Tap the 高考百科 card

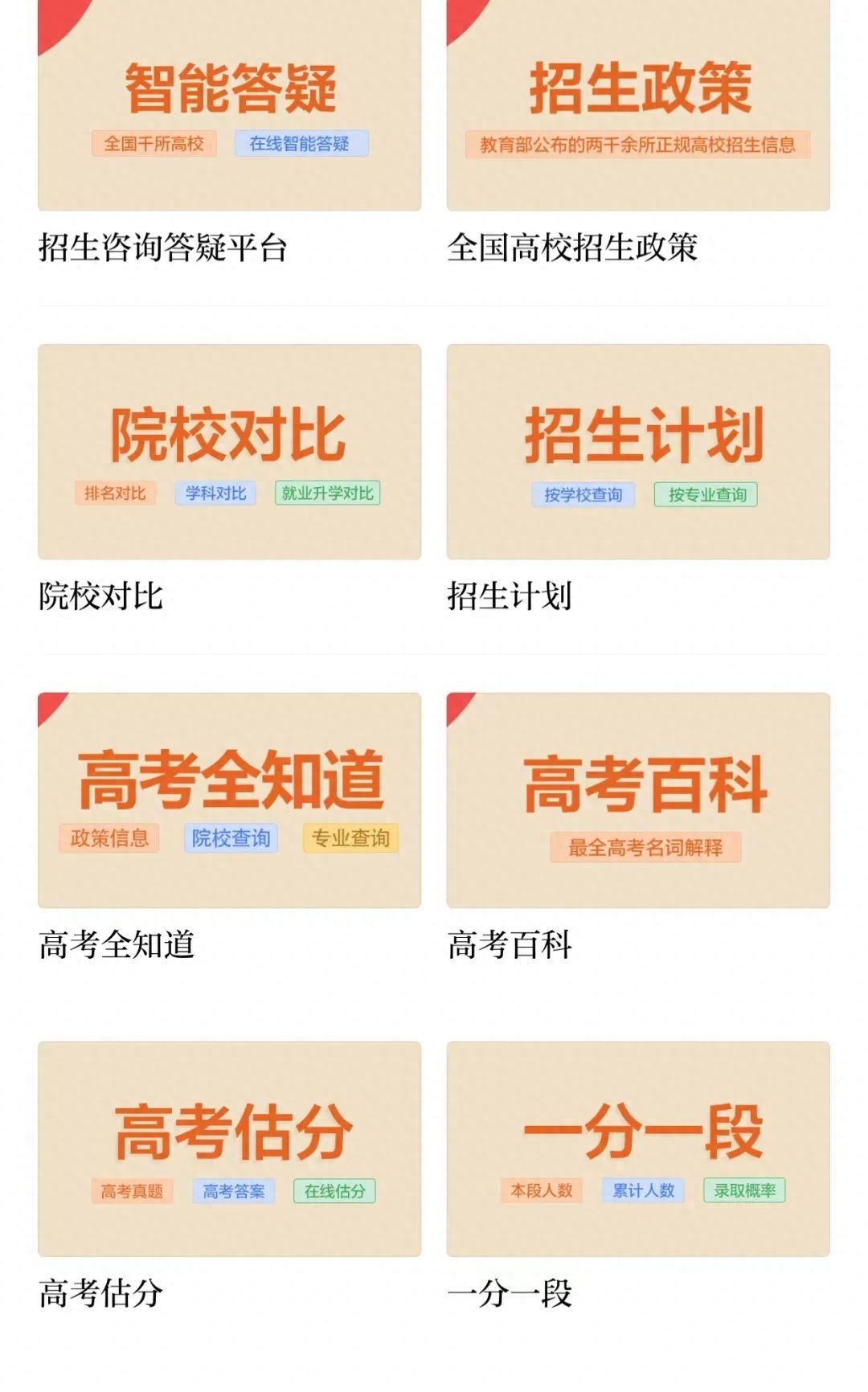[x=638, y=800]
